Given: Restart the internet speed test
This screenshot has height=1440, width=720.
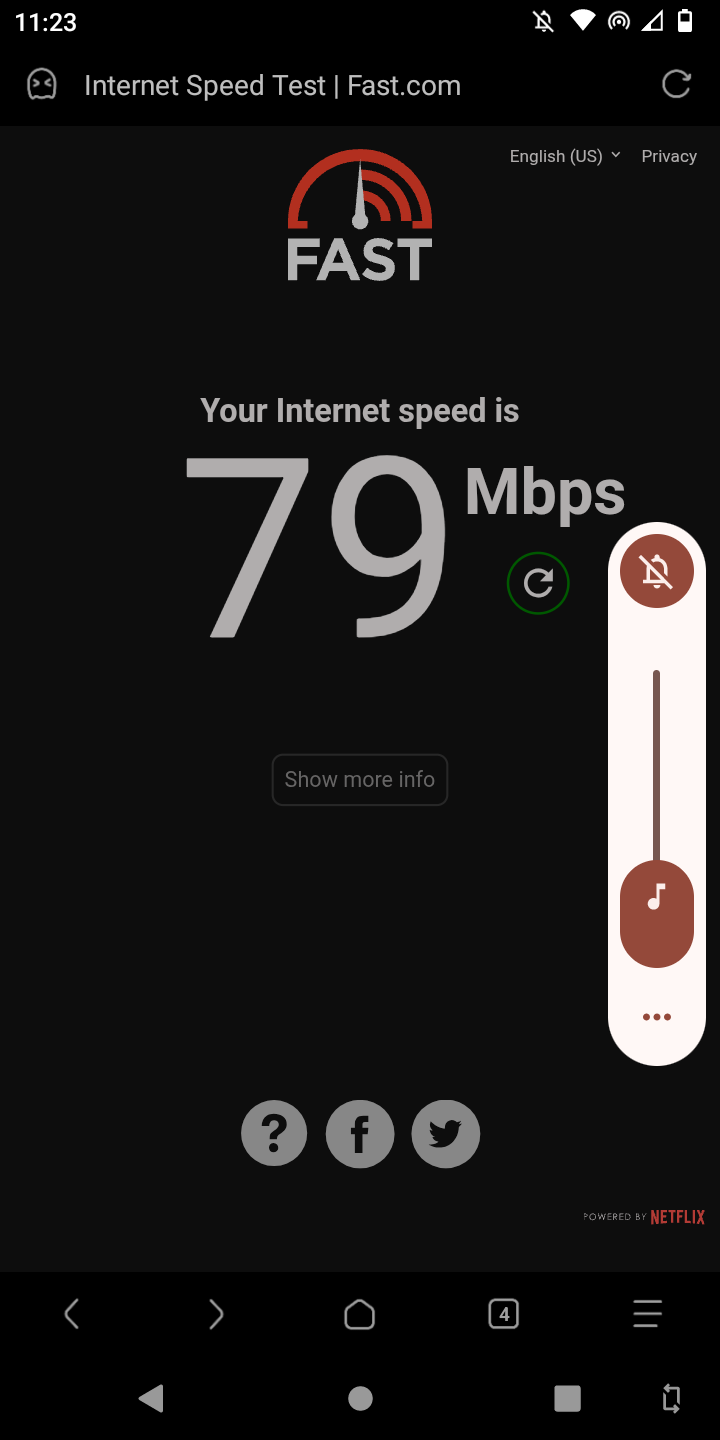Looking at the screenshot, I should (x=538, y=583).
